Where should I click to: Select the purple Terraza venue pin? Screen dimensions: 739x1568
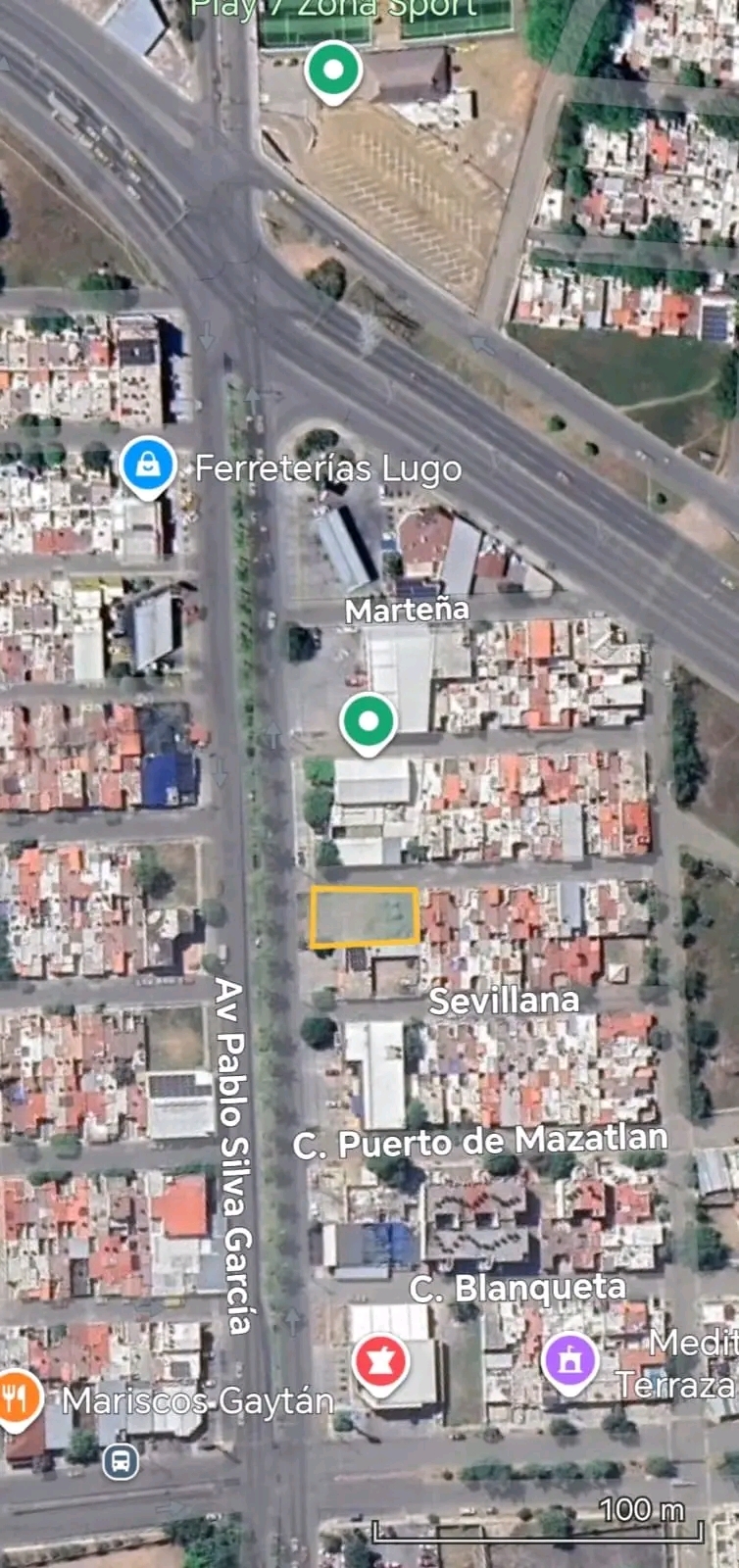pyautogui.click(x=570, y=1360)
